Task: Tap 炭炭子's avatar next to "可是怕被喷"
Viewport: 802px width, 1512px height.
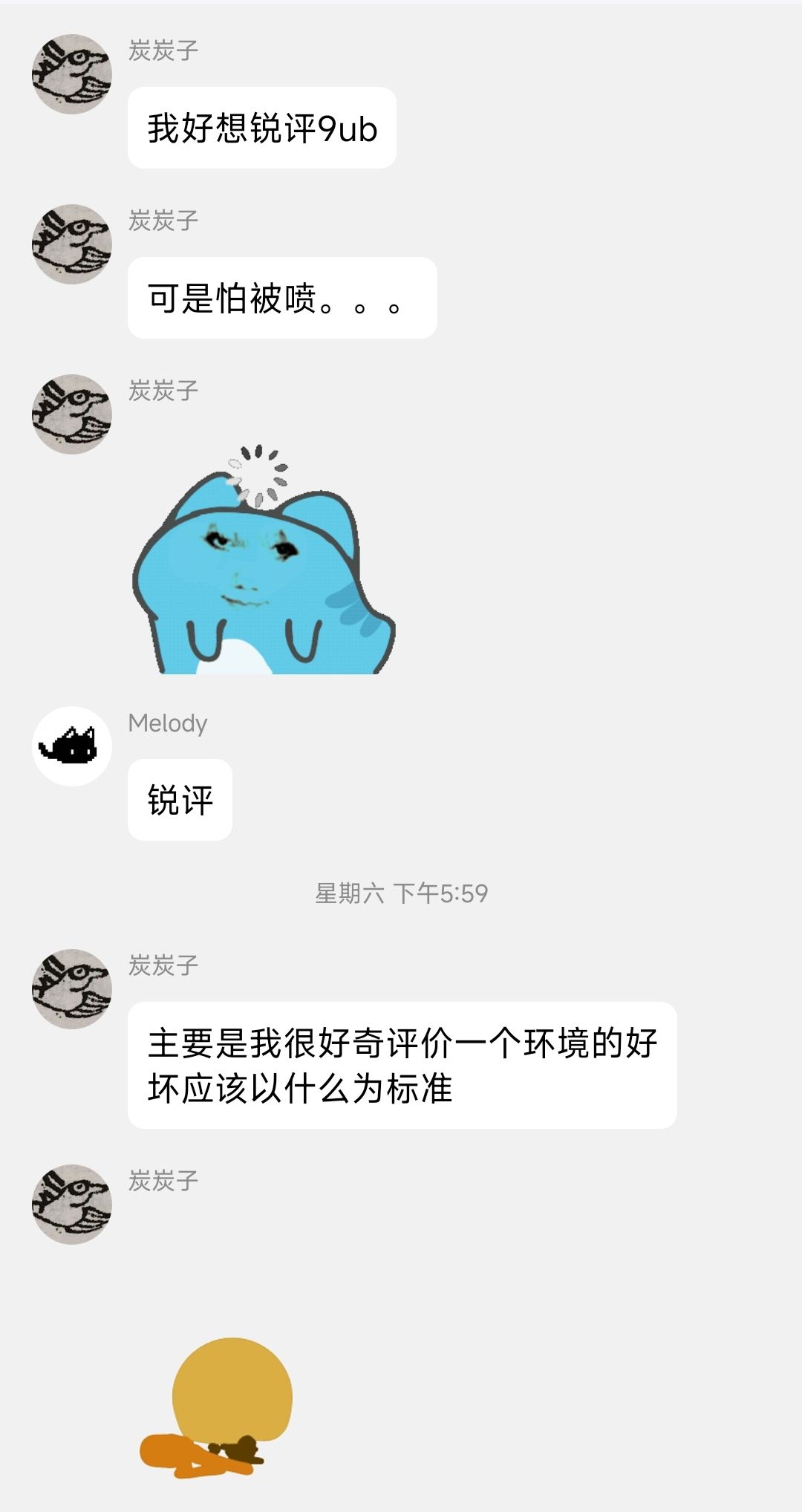Action: click(72, 244)
